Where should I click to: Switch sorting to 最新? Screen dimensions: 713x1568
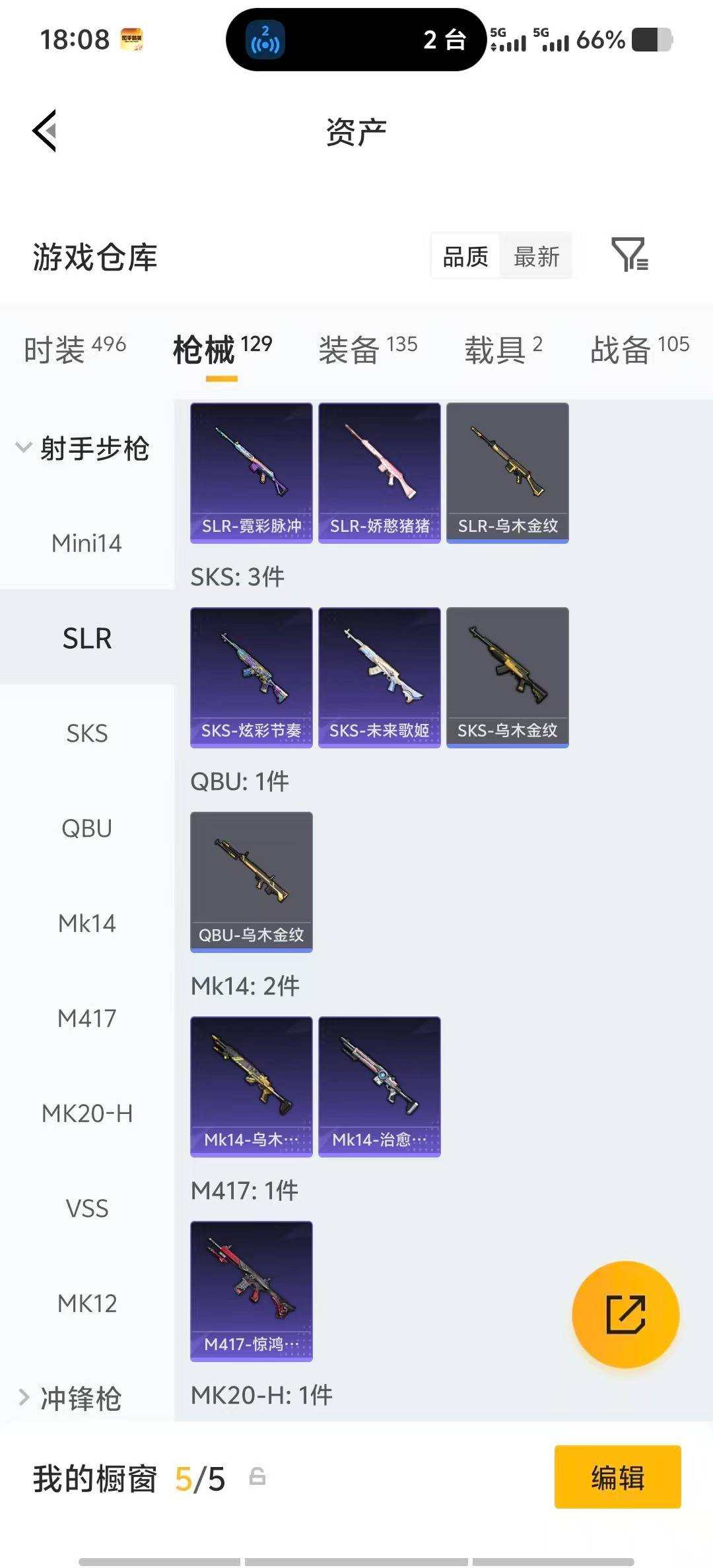coord(536,256)
